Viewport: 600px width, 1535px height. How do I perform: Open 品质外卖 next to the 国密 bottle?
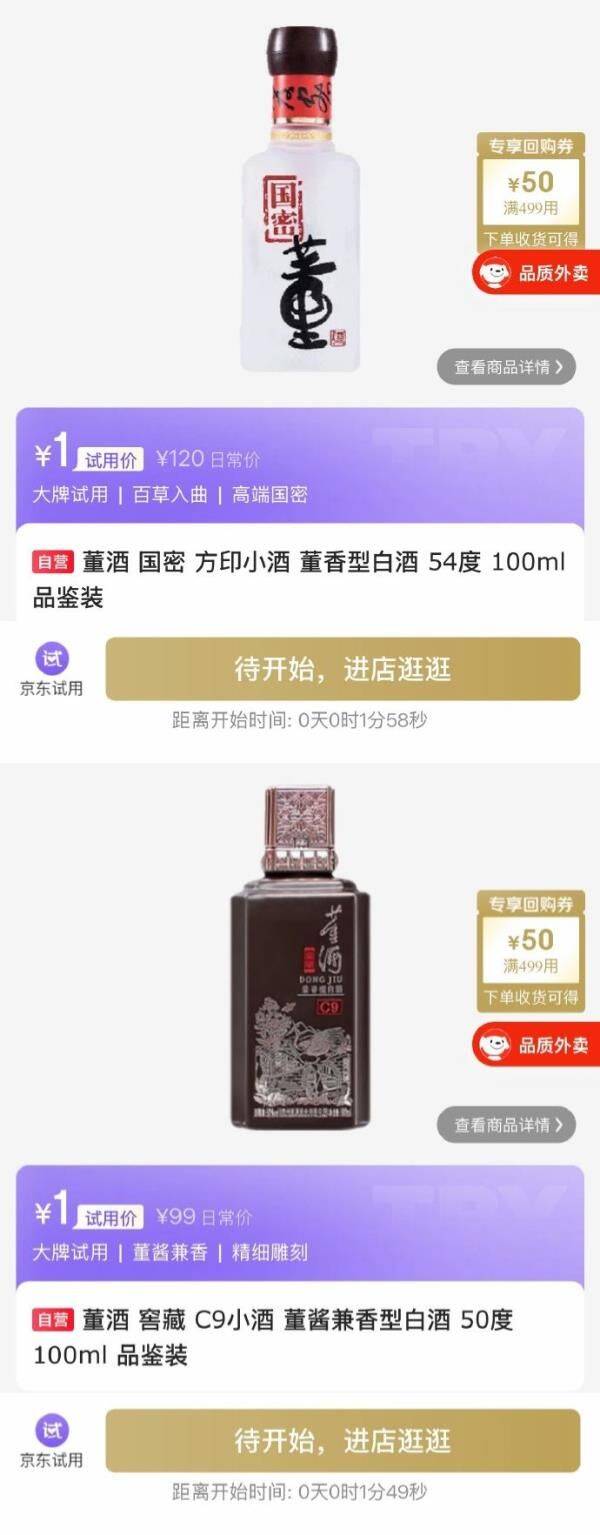(x=537, y=273)
